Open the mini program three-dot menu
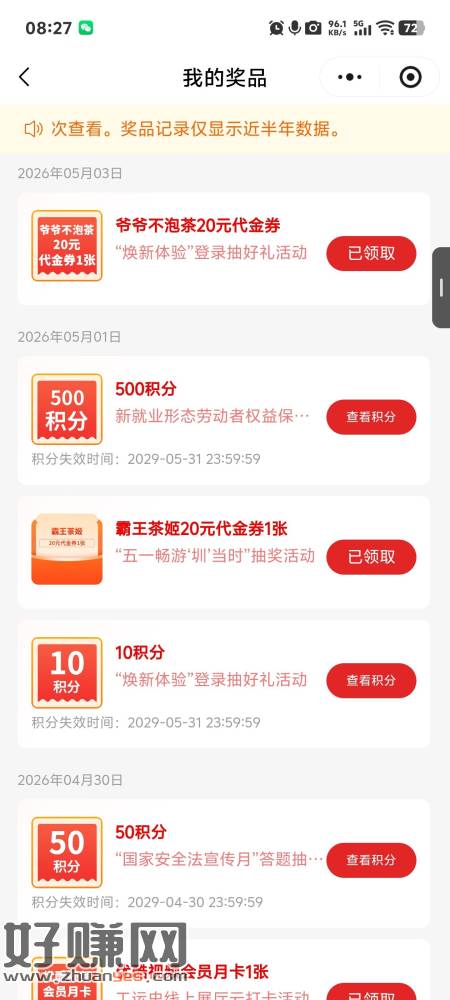Viewport: 450px width, 1000px height. coord(350,77)
